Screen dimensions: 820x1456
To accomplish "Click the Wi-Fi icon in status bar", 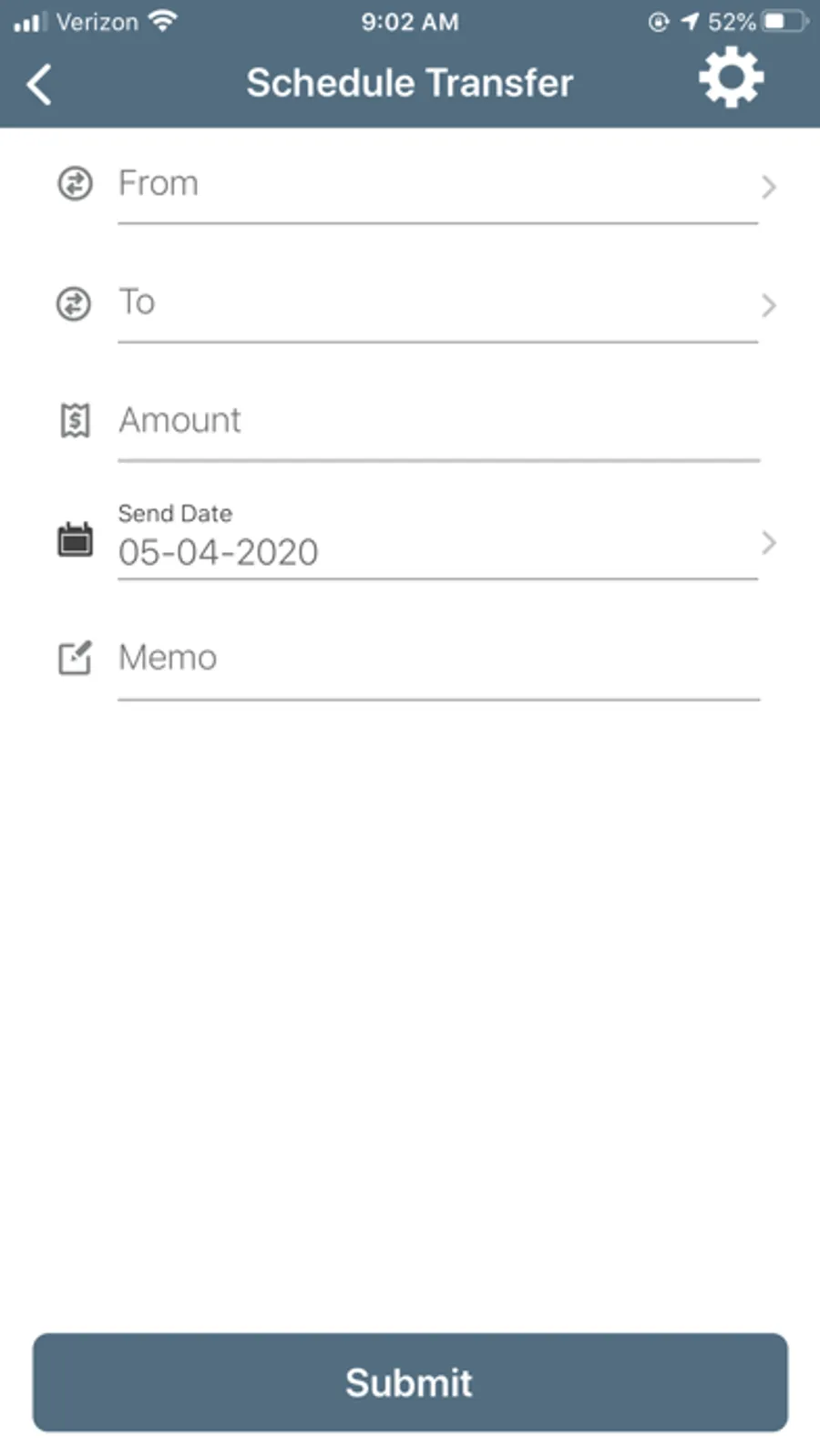I will [160, 20].
